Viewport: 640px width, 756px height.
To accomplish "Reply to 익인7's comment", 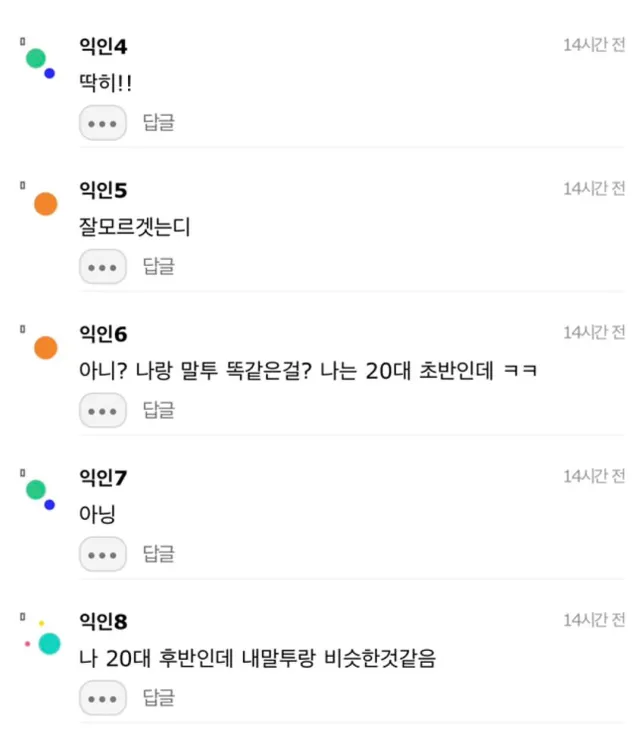I will pyautogui.click(x=158, y=554).
